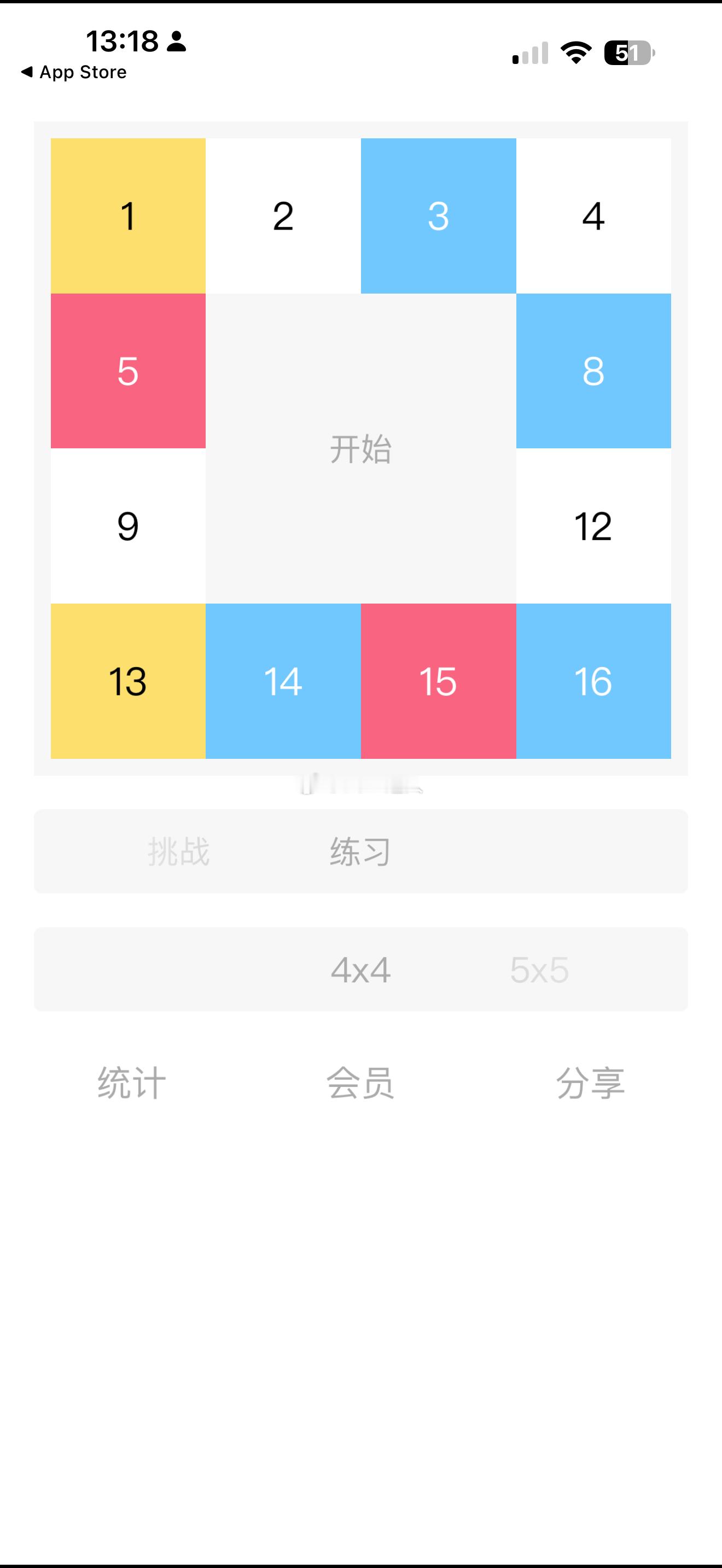Tap the red tile numbered 5
722x1568 pixels.
coord(128,371)
